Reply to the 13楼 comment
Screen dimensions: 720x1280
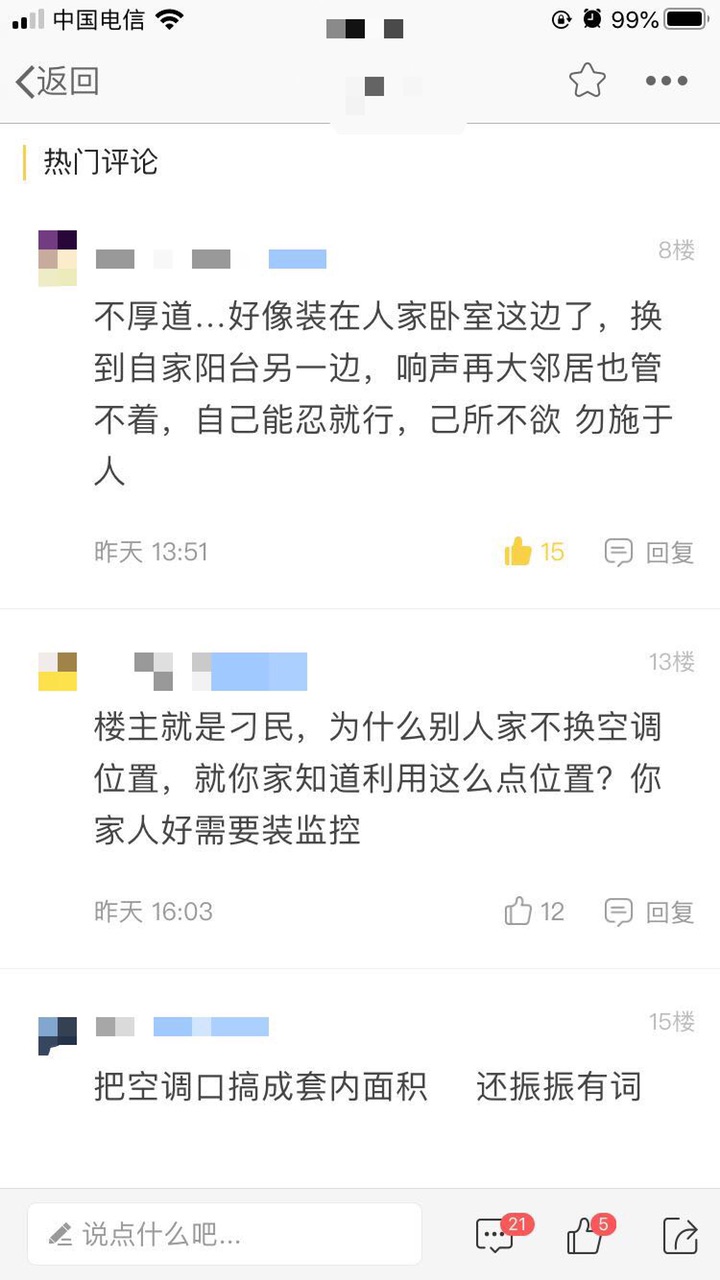[x=650, y=911]
